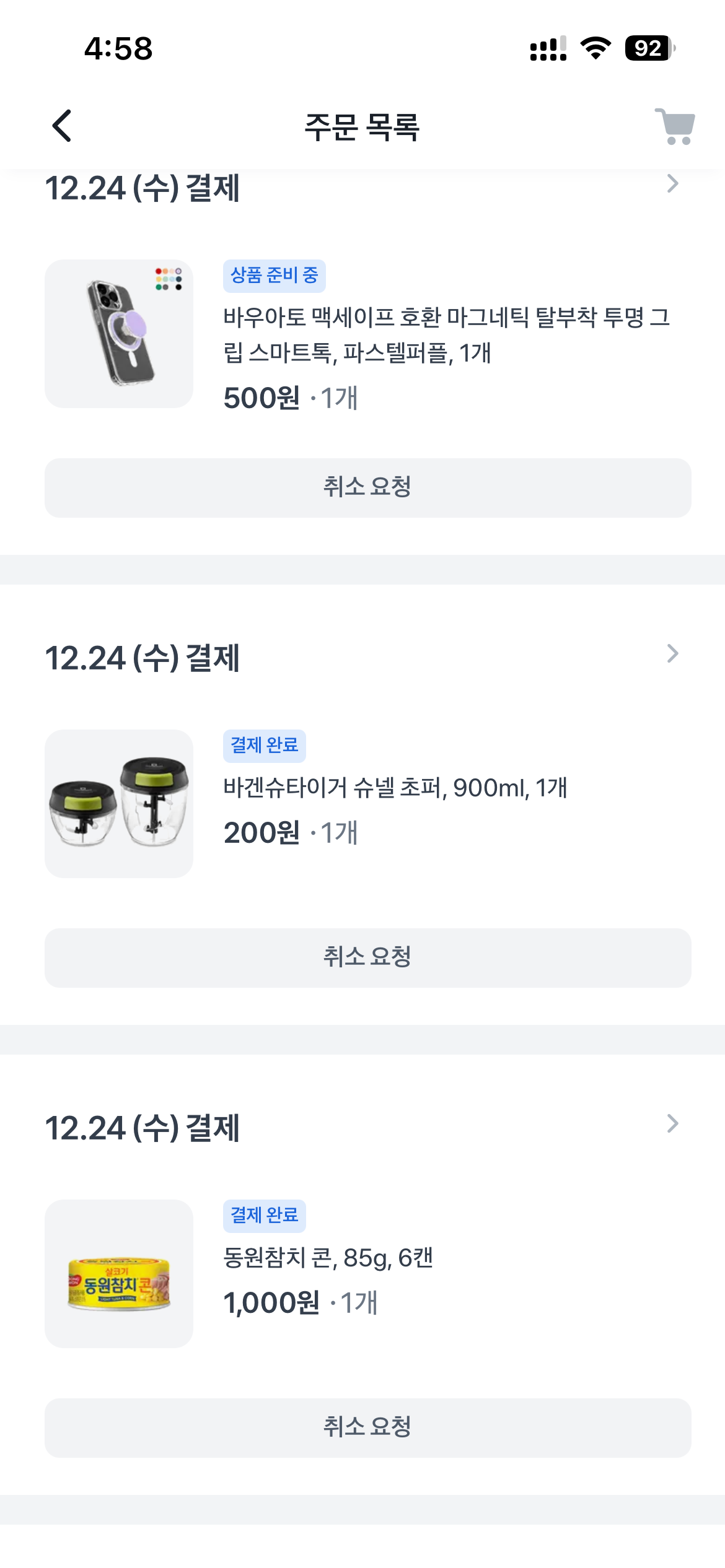Open 바우아토 맥세이프 스마트톡 product image

(x=119, y=334)
